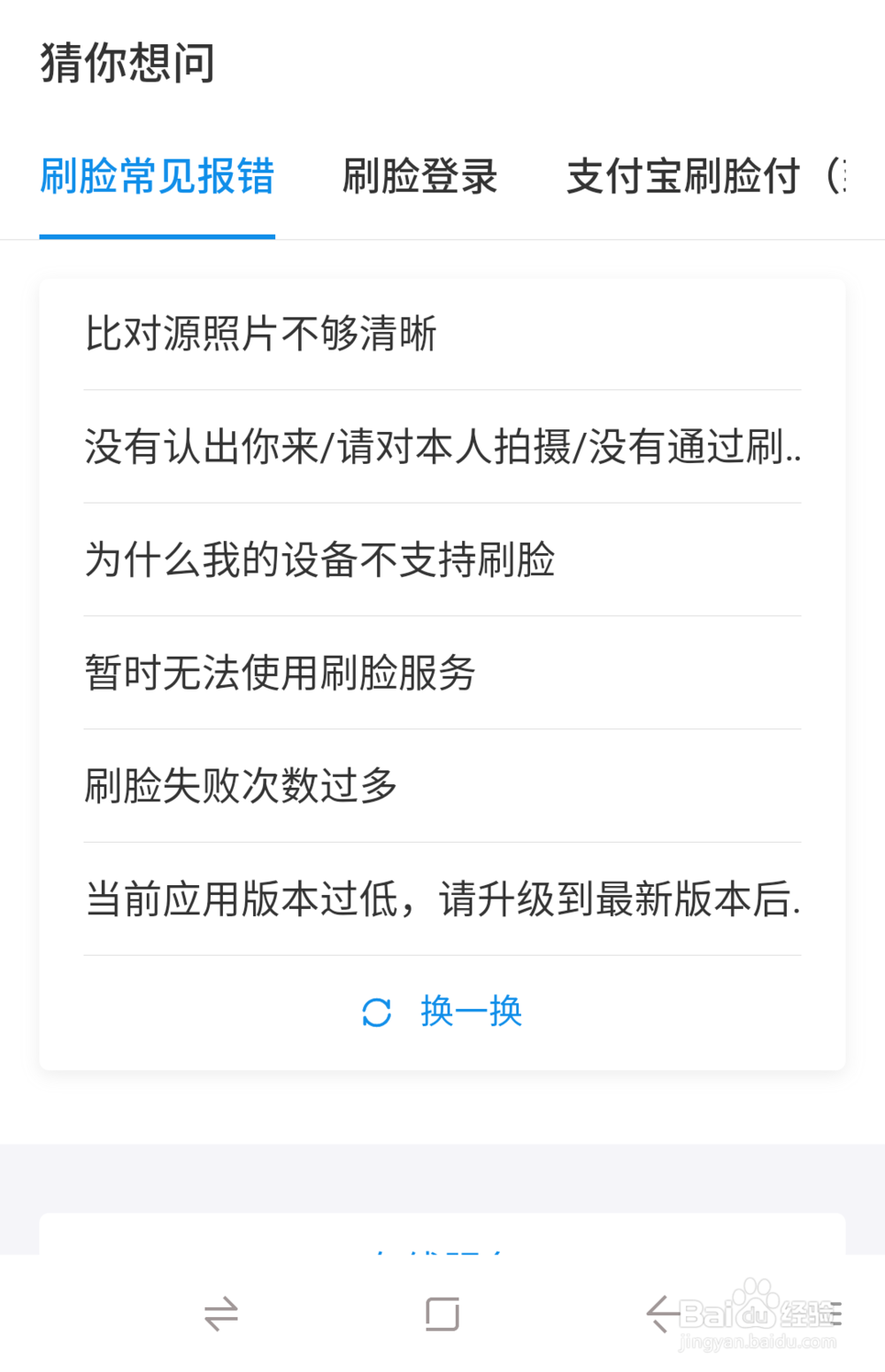
Task: Open the 暂时无法使用刷脸服务 question
Action: point(280,673)
